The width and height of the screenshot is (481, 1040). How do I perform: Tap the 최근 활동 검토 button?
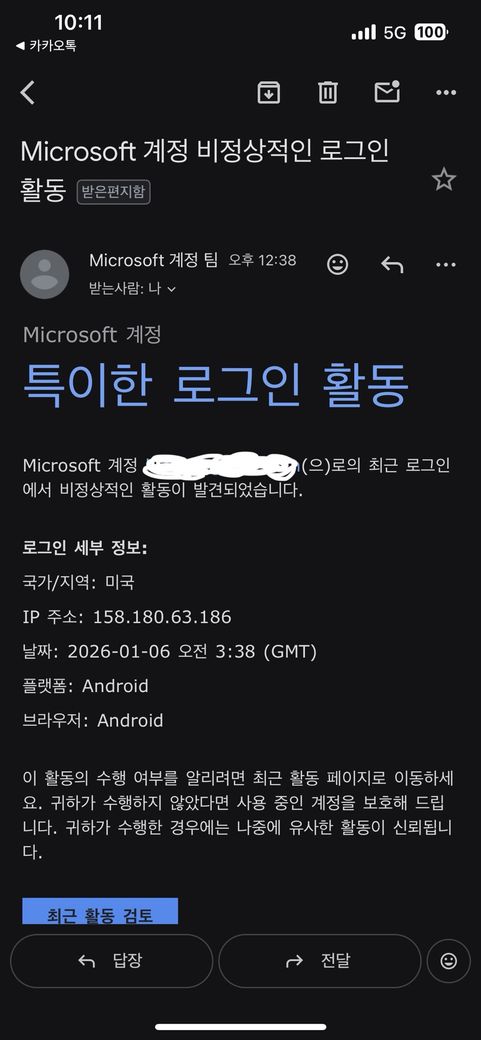coord(100,911)
